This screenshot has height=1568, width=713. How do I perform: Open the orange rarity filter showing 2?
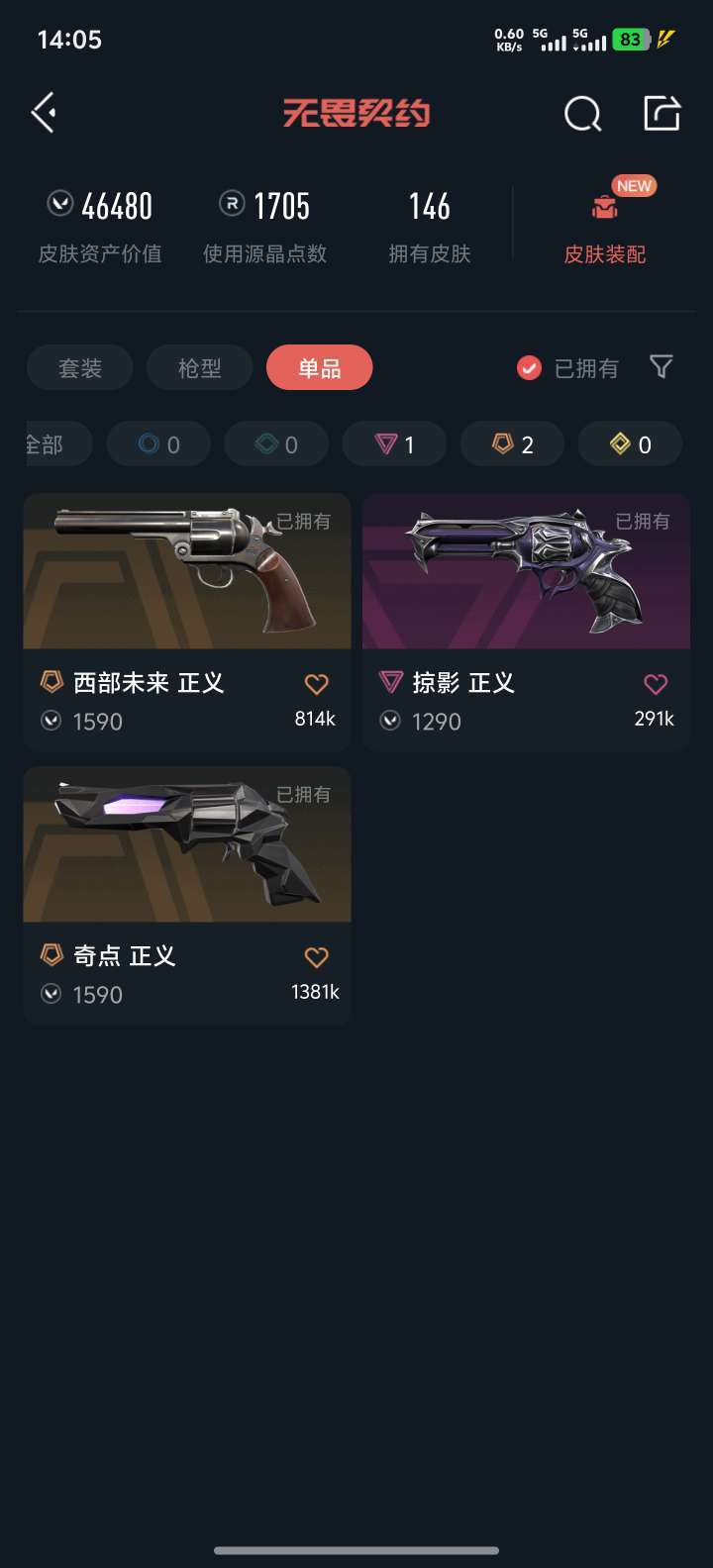click(512, 443)
